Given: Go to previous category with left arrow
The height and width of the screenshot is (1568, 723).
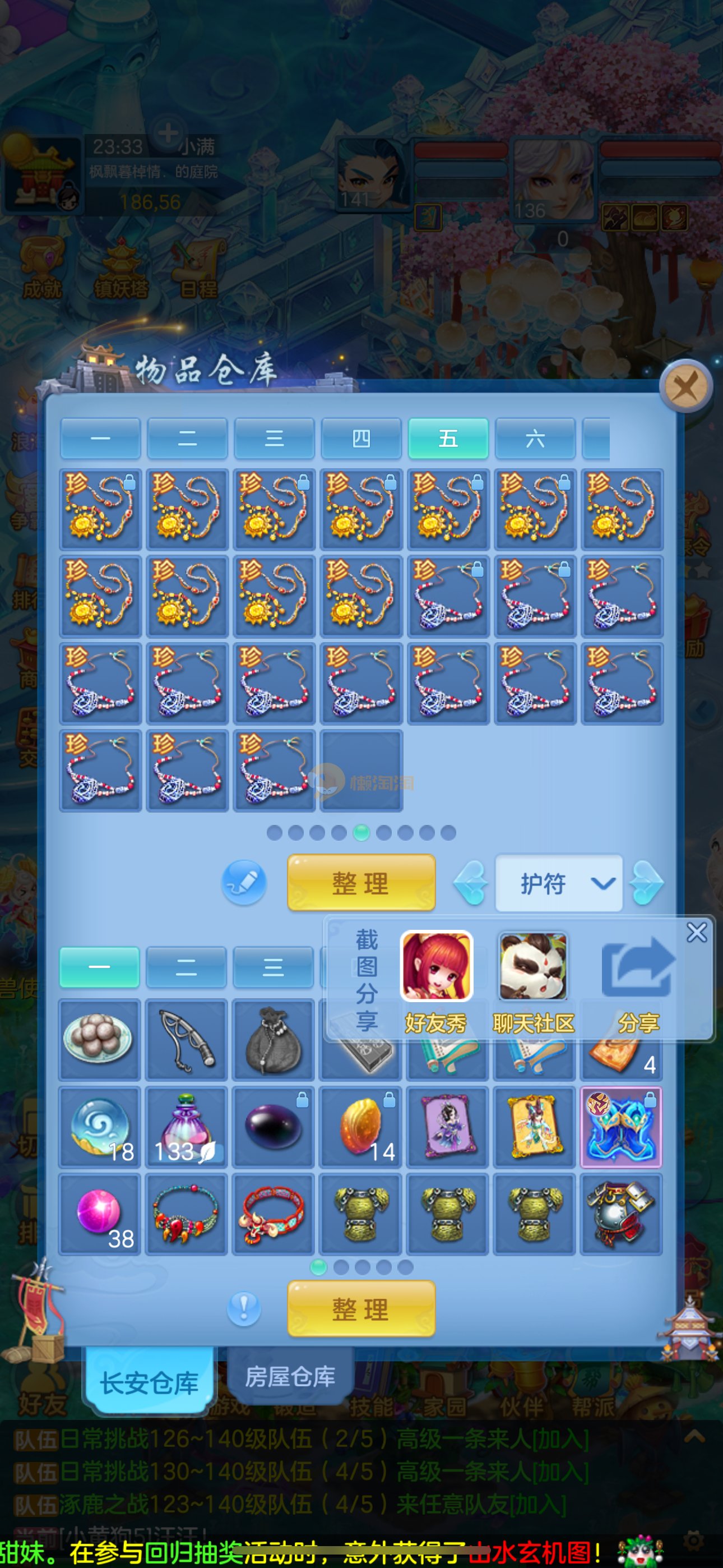Looking at the screenshot, I should click(x=470, y=883).
